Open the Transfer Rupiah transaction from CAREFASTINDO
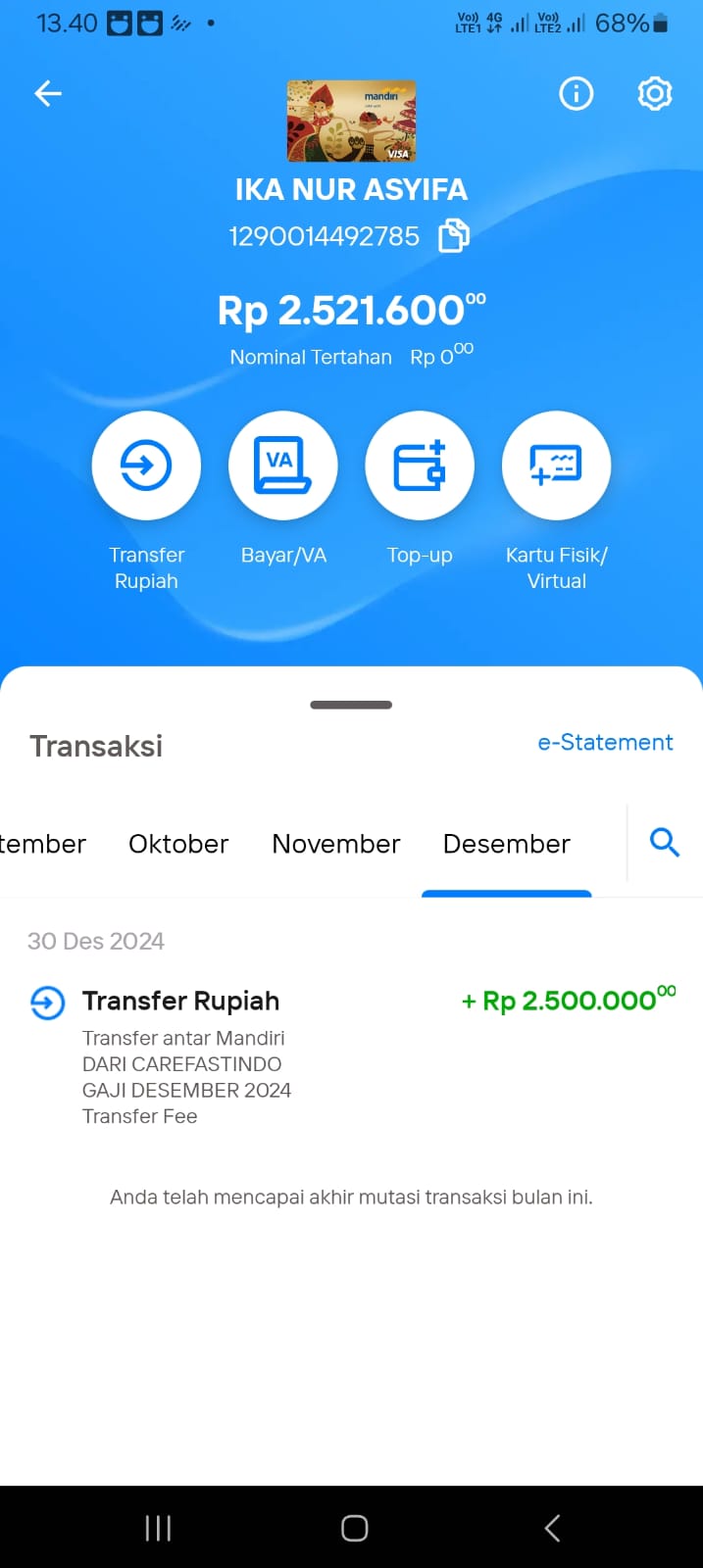Screen dimensions: 703x1568 click(x=352, y=1057)
